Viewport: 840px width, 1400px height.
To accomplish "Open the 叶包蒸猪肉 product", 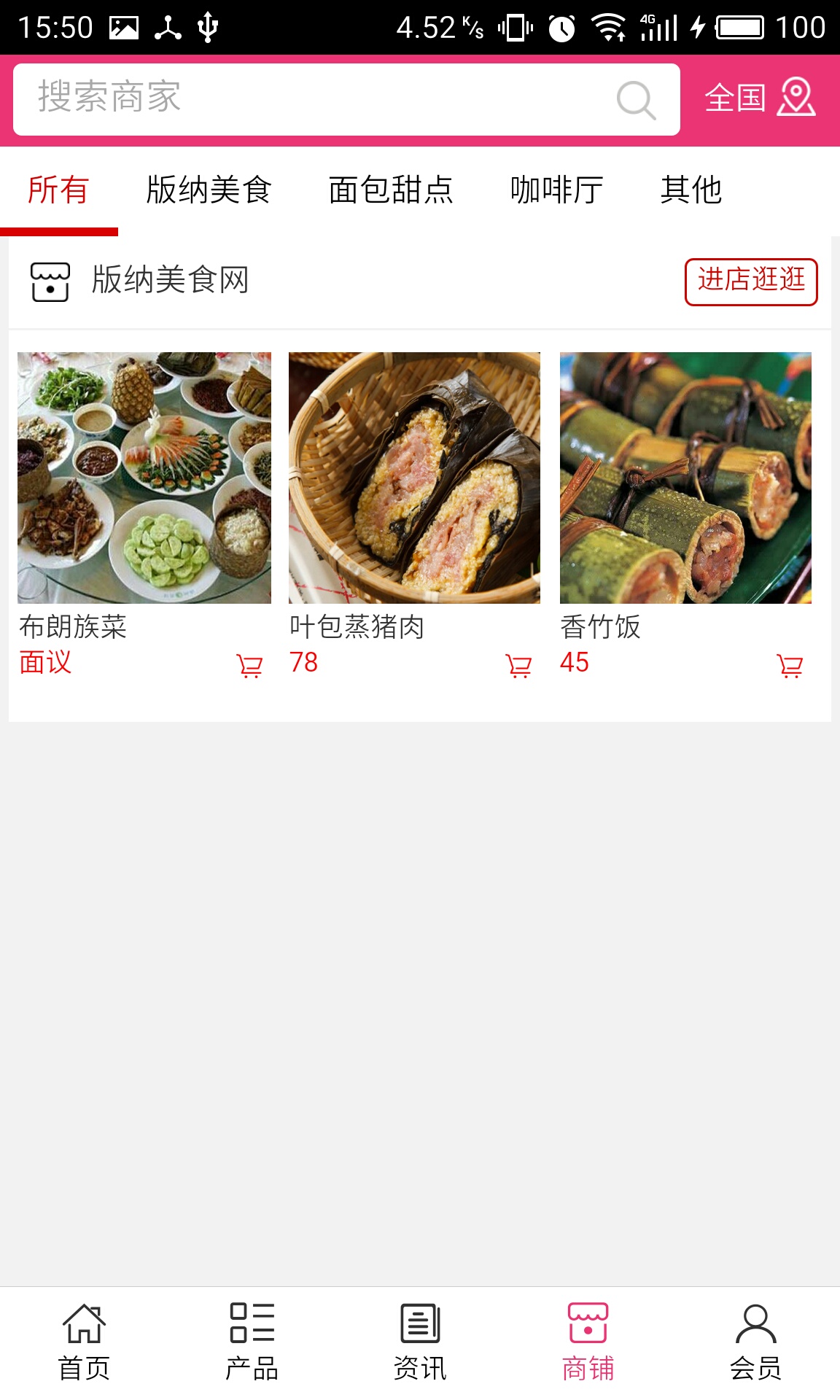I will pos(414,478).
